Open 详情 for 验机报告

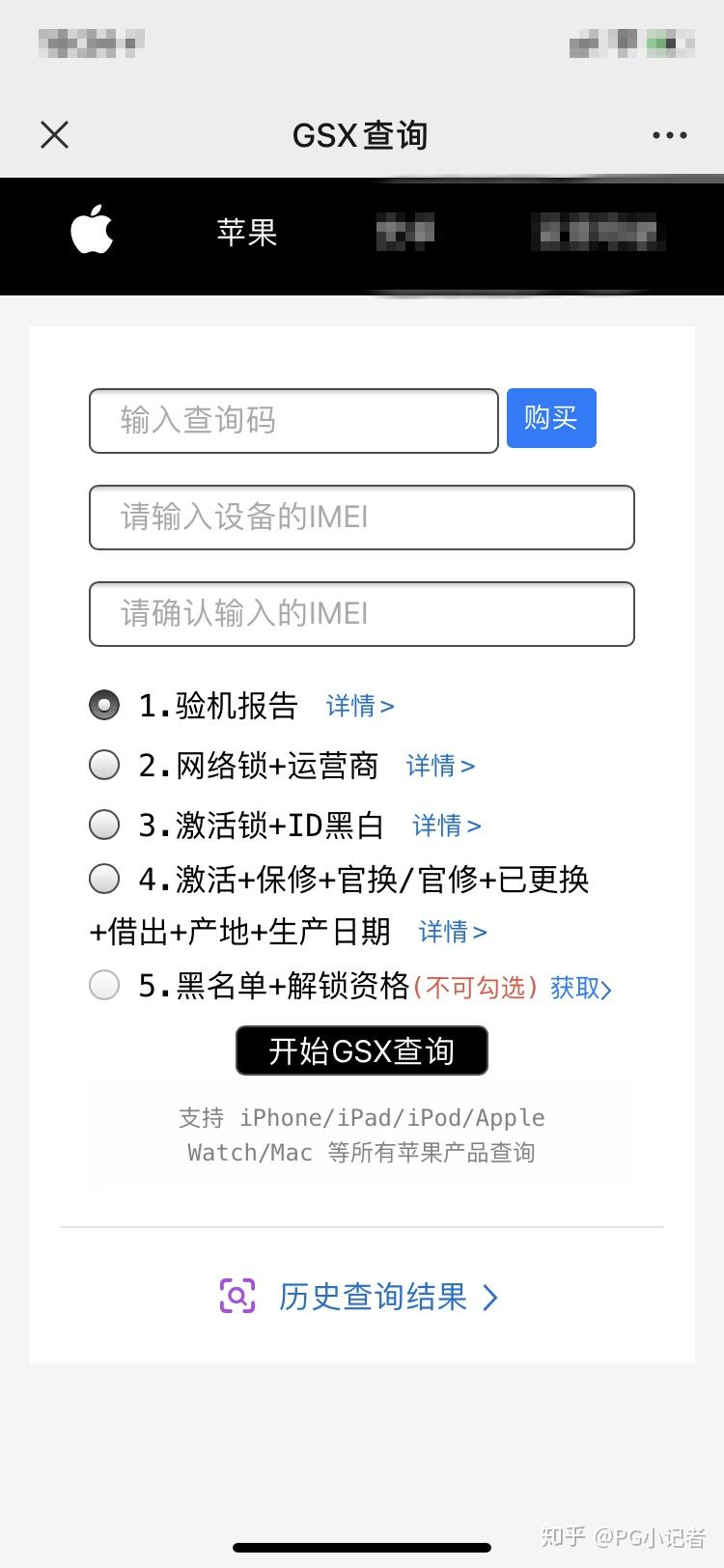(359, 706)
